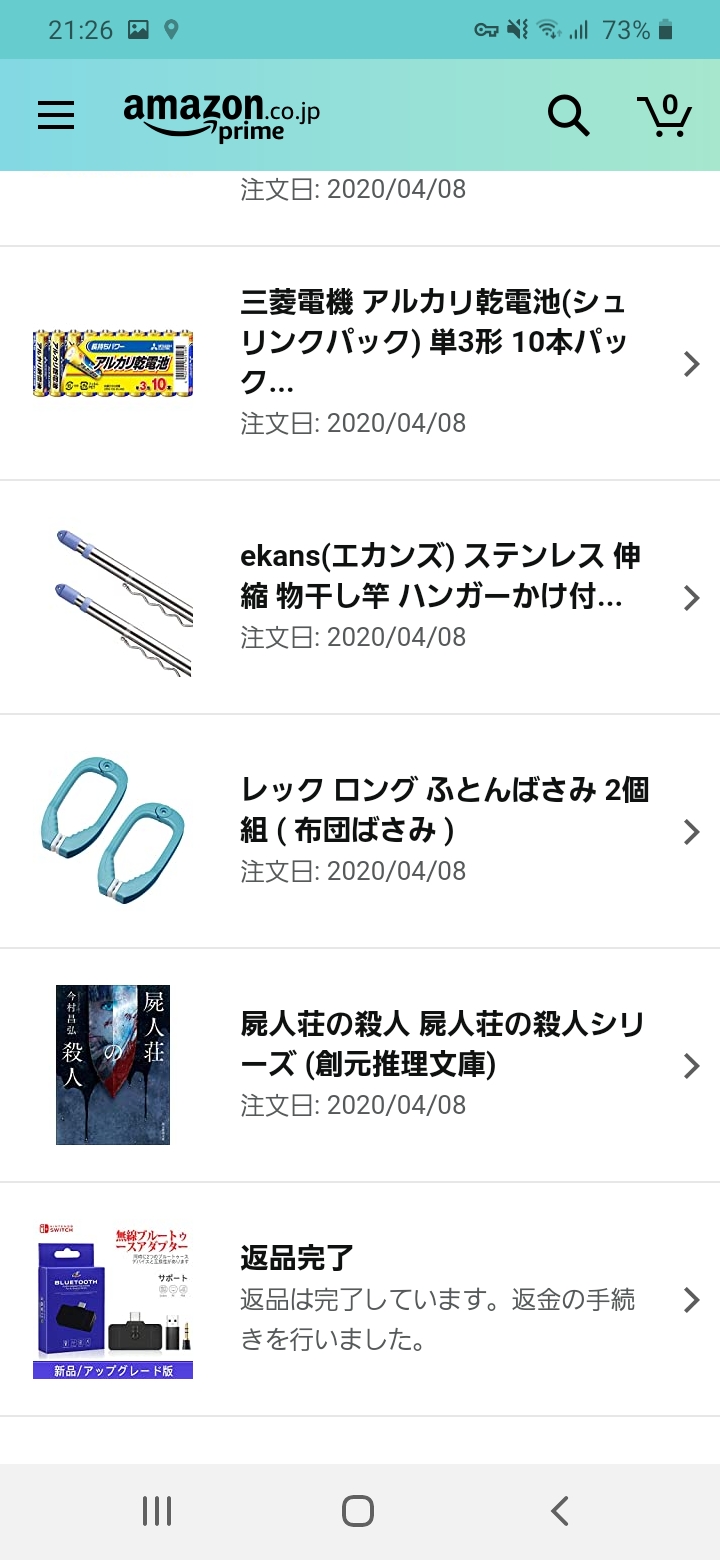This screenshot has width=720, height=1560.
Task: Expand the 三菱電機 アルカリ乾電池 order chevron
Action: 690,364
